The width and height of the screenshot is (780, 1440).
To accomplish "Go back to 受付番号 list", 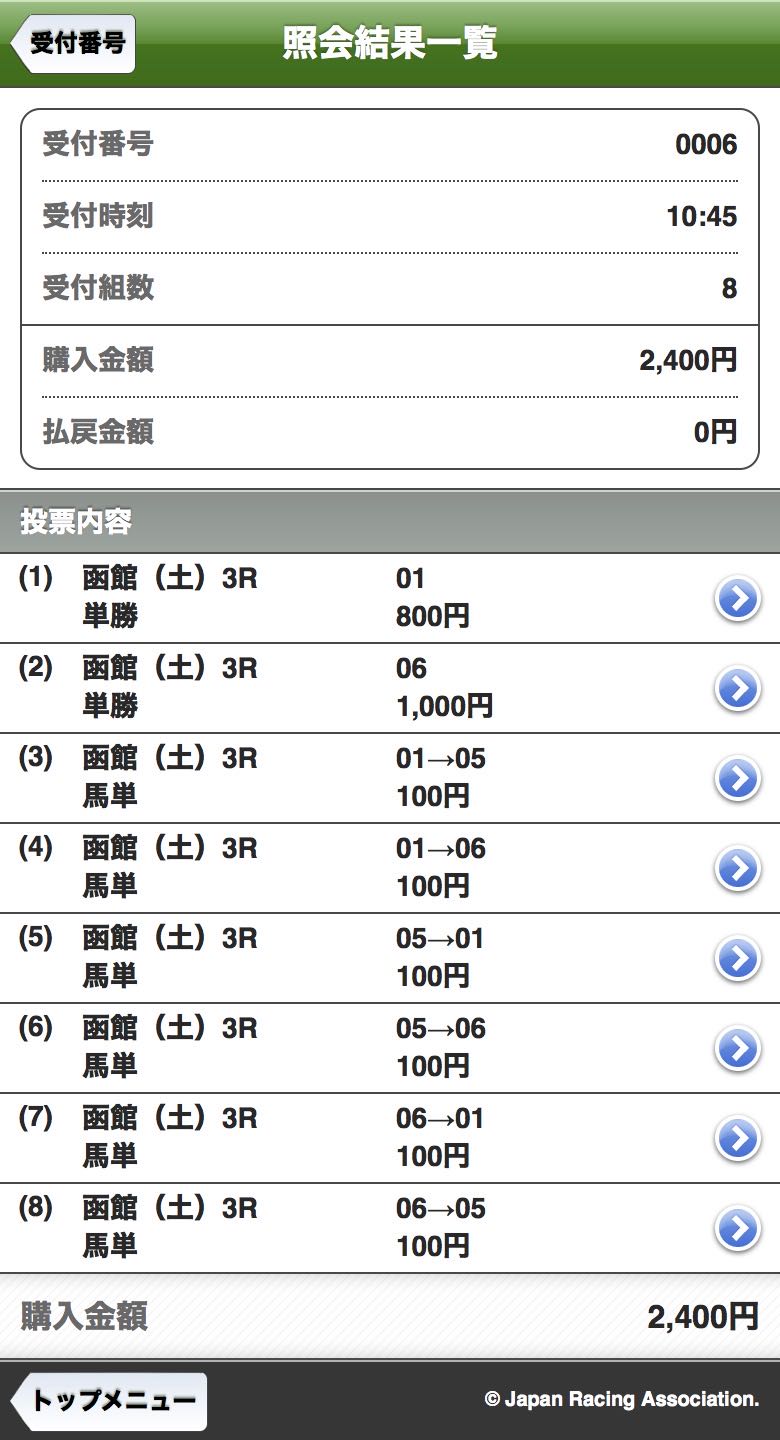I will [73, 44].
